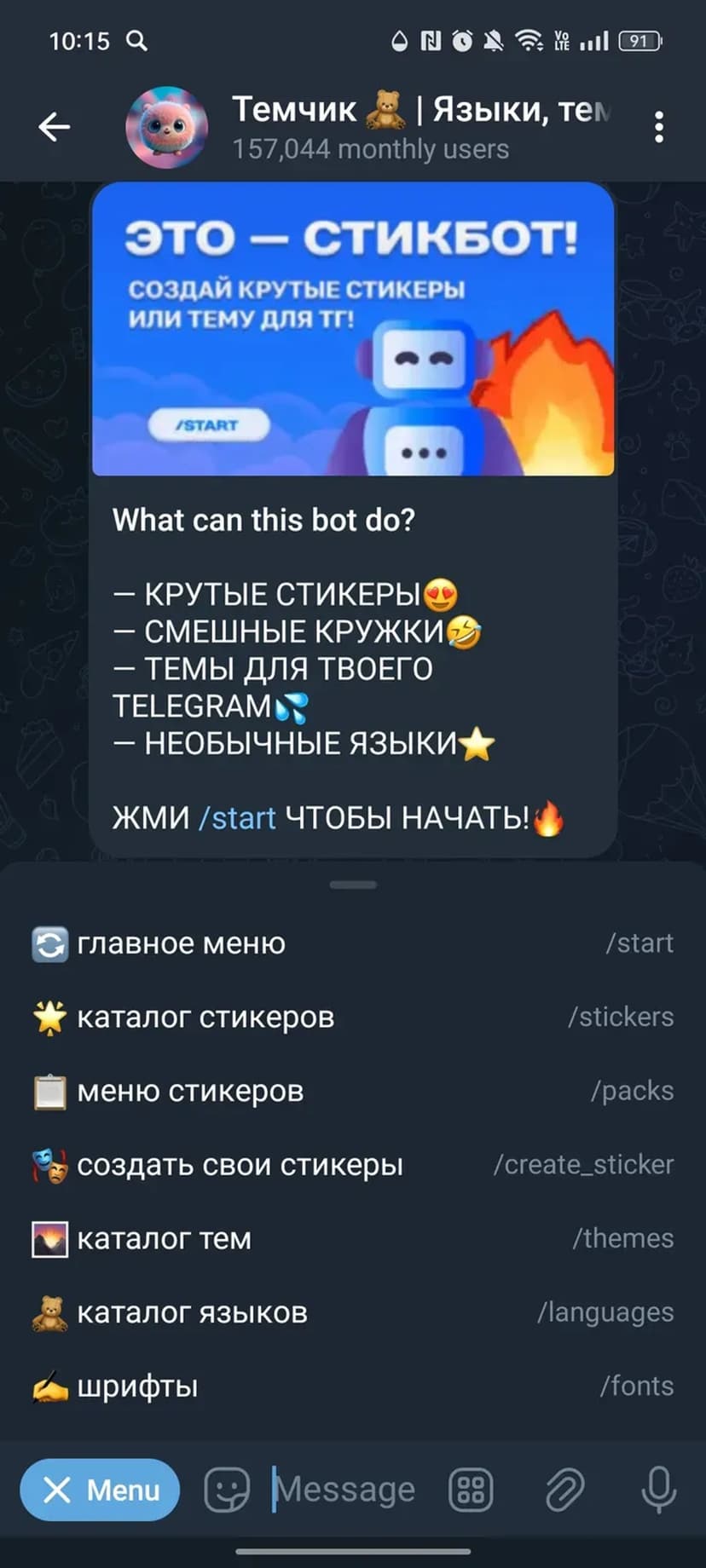Image resolution: width=706 pixels, height=1568 pixels.
Task: Tap the /start link in the message
Action: point(237,818)
